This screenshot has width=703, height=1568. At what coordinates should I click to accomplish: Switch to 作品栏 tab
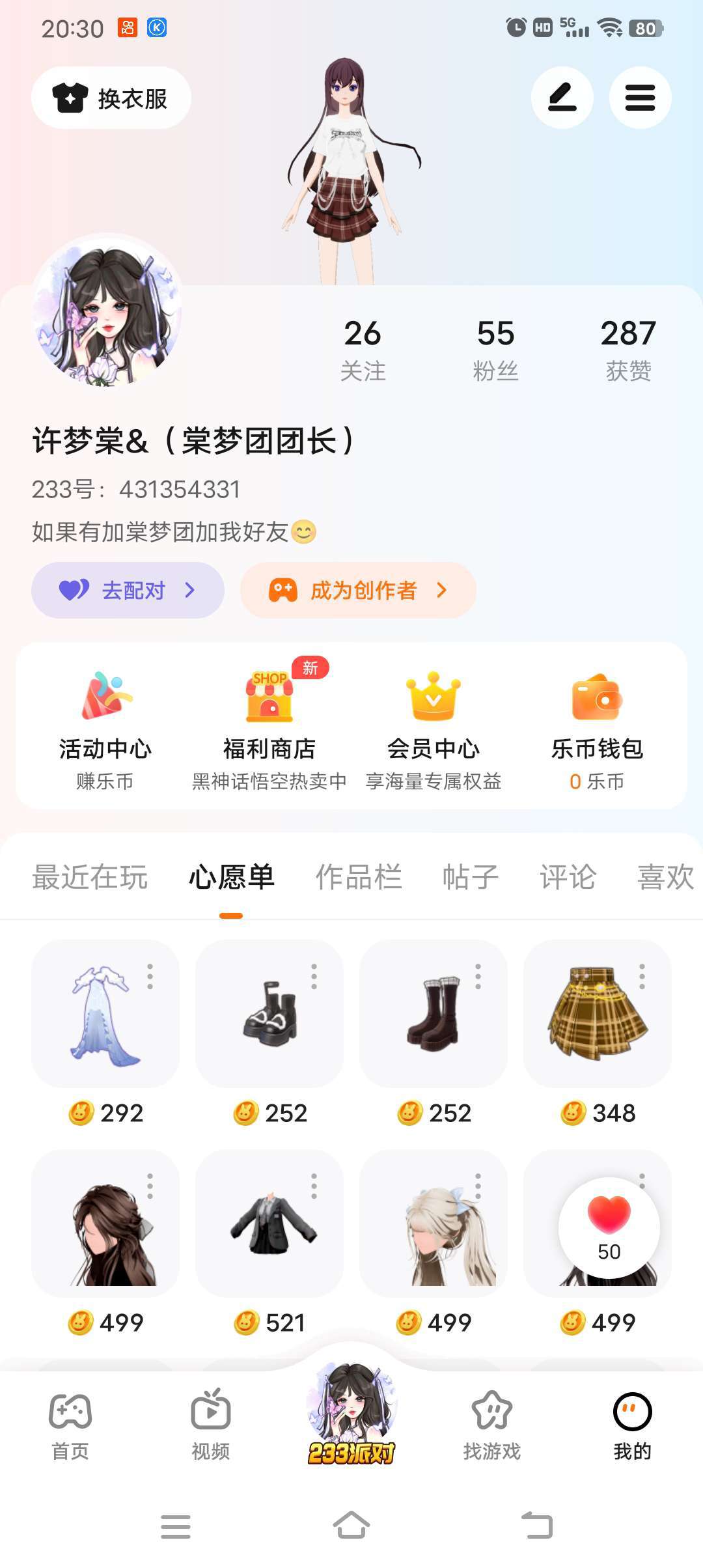click(x=359, y=877)
